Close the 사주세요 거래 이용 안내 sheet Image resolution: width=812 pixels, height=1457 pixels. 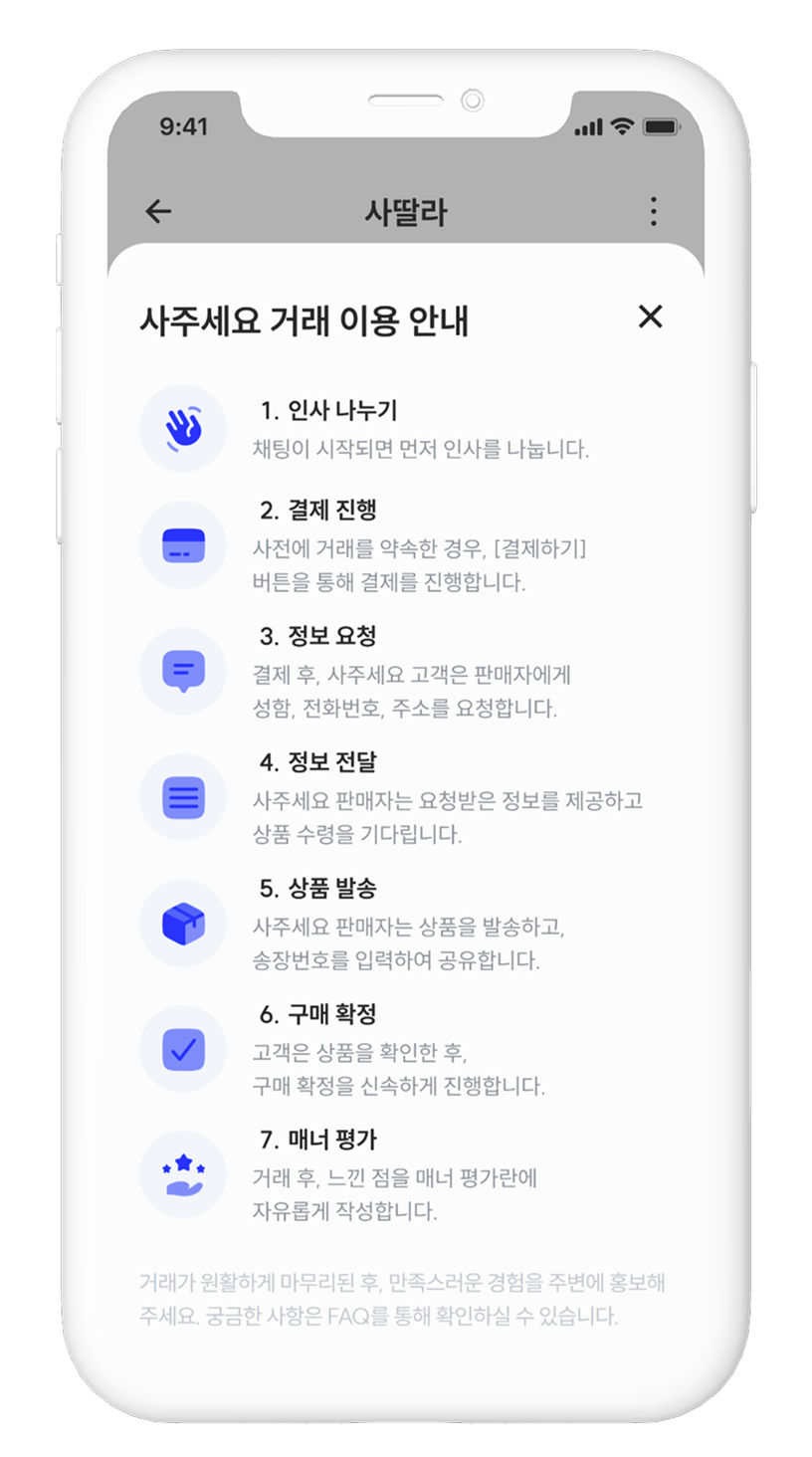coord(650,316)
